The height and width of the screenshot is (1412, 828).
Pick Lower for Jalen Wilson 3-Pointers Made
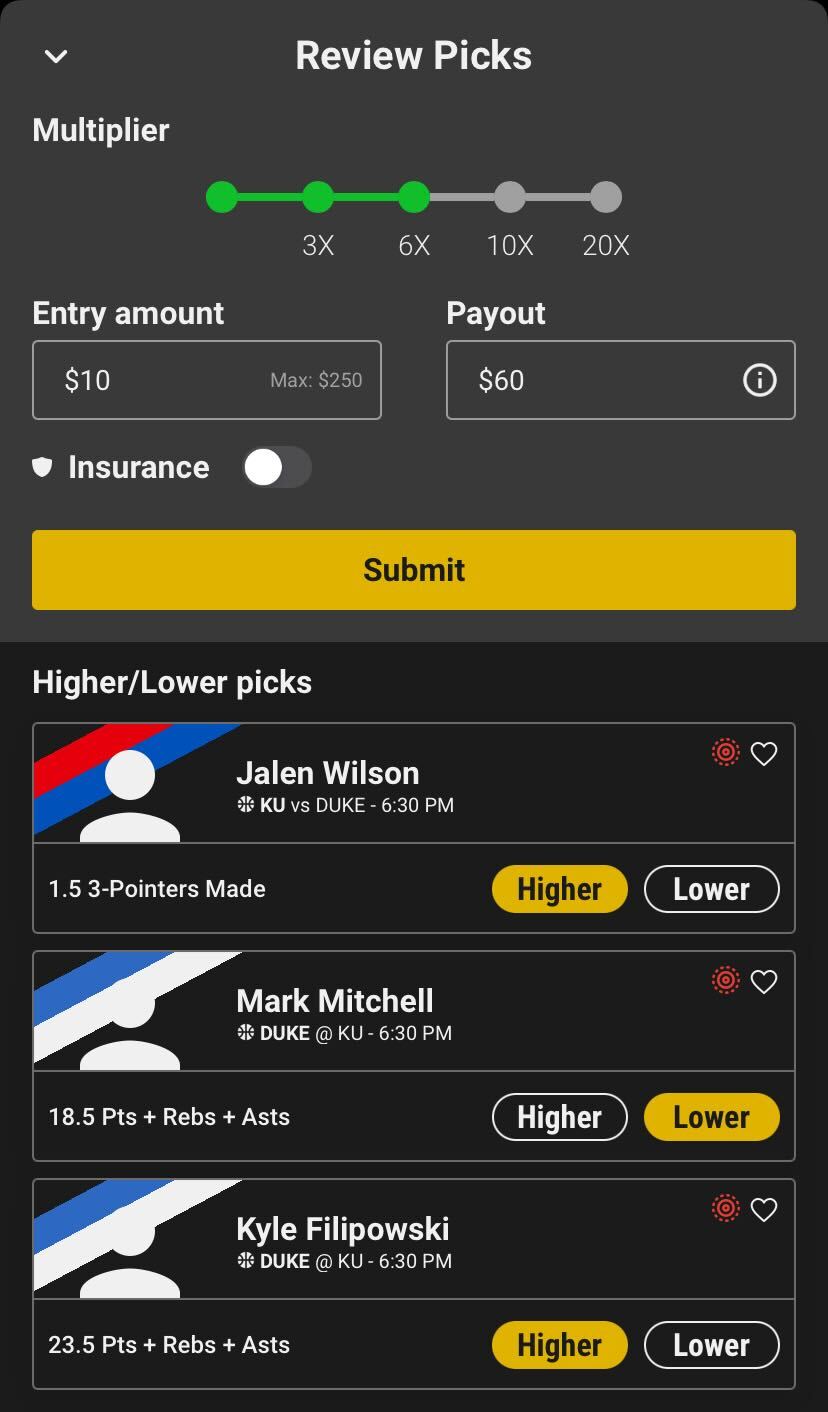711,889
